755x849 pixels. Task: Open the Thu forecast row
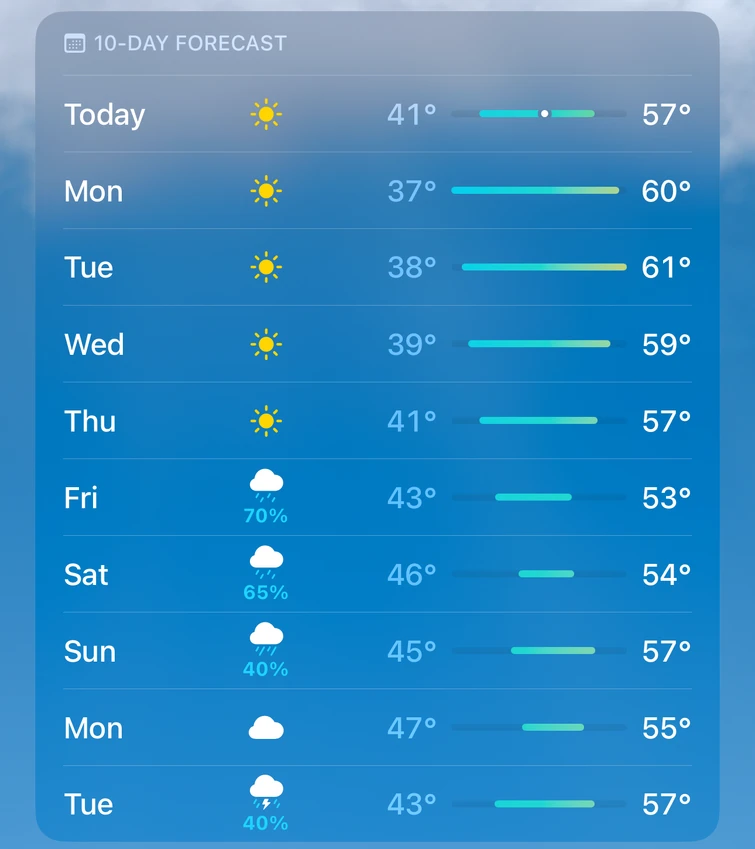tap(377, 421)
